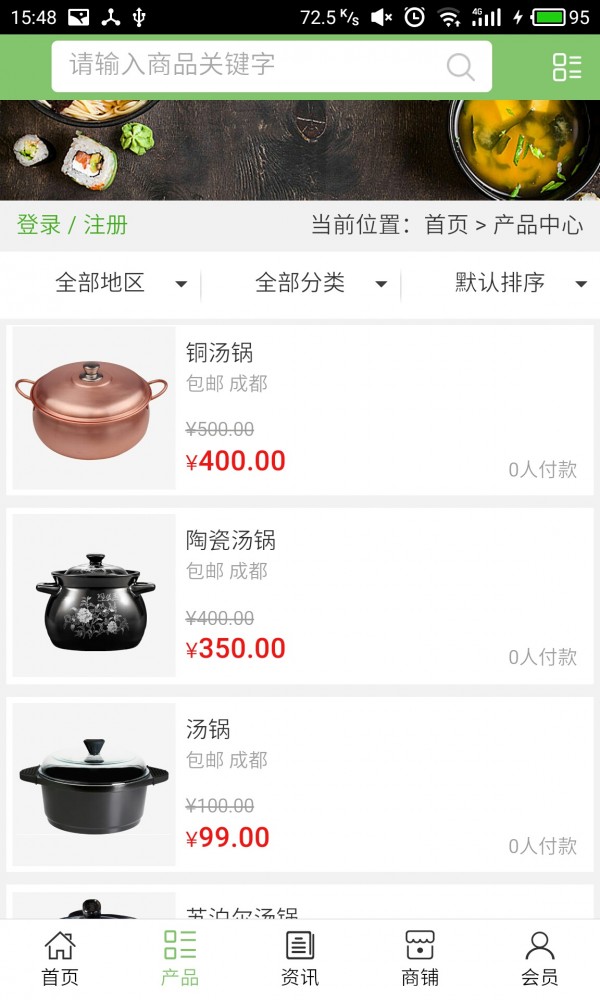
Task: Switch to the 资讯 tab
Action: click(300, 958)
